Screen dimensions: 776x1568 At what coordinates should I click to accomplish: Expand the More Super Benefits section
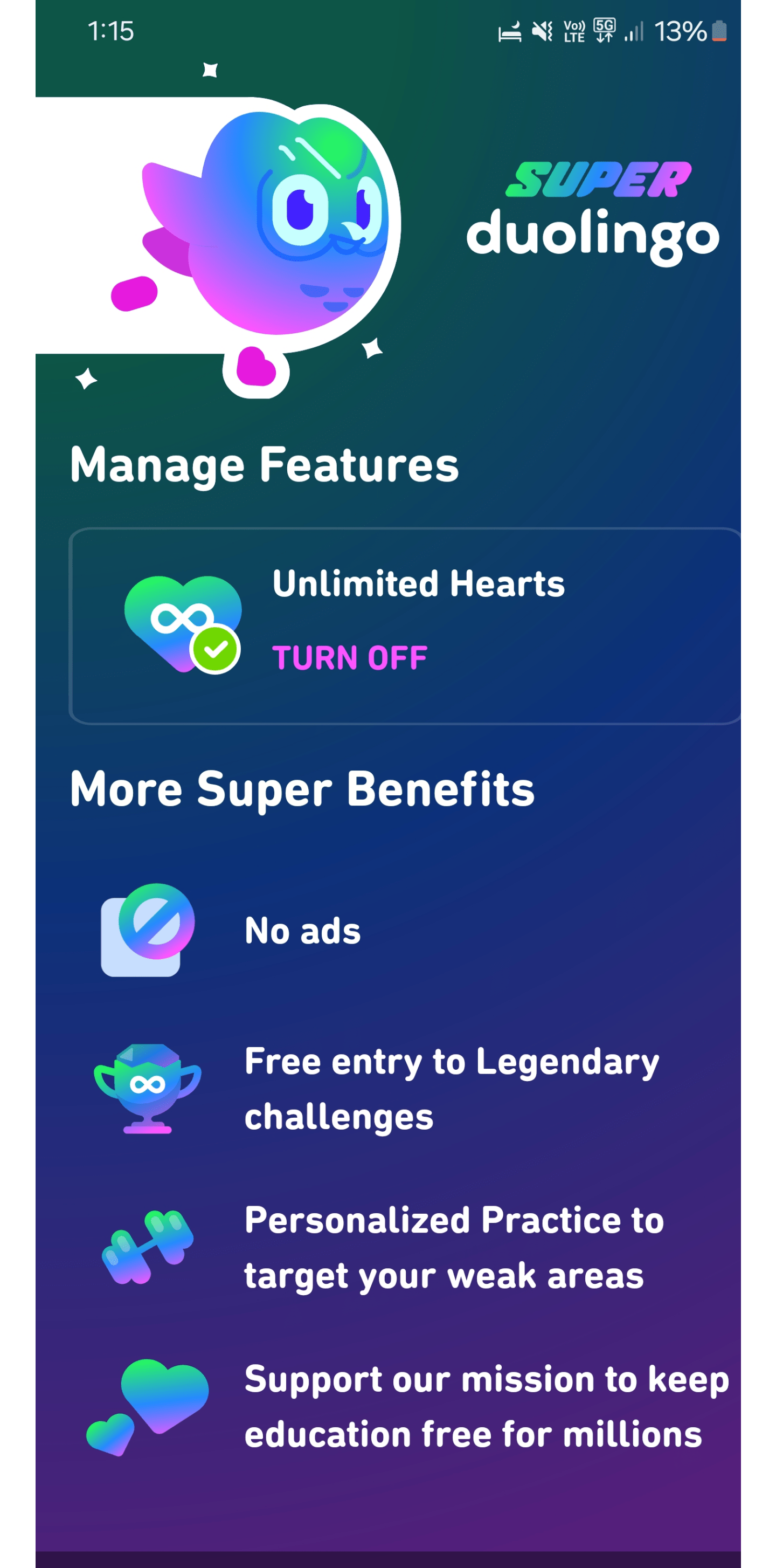tap(304, 789)
